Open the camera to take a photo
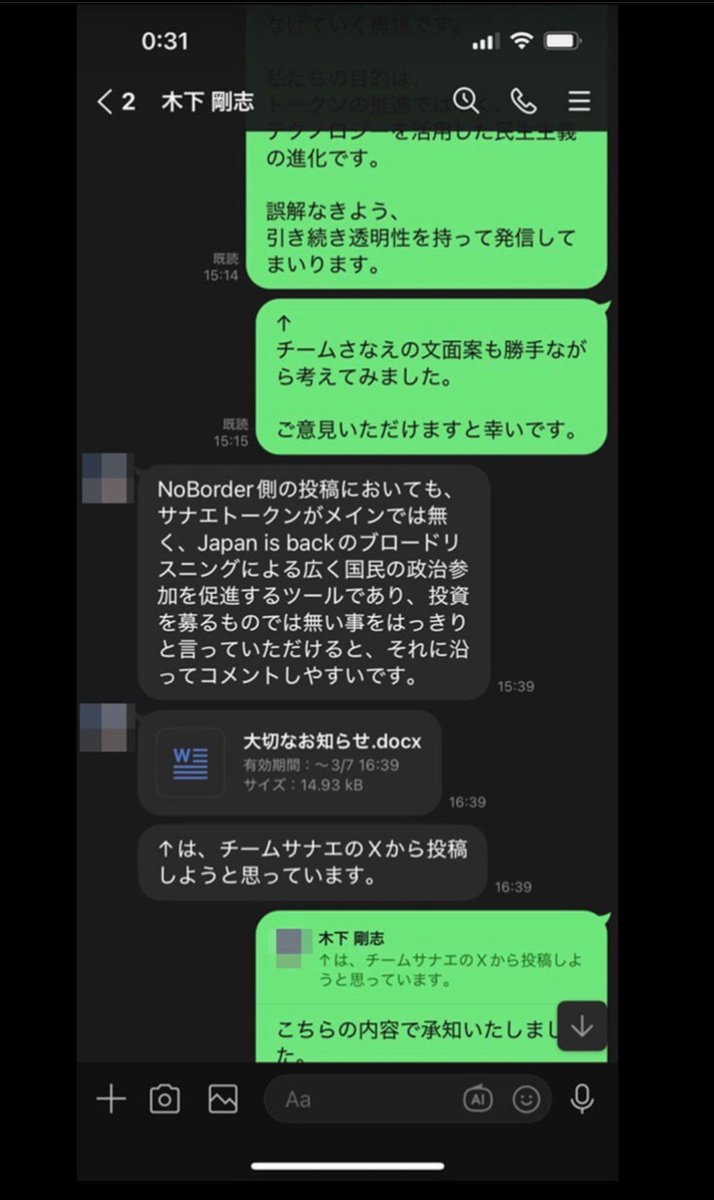Viewport: 714px width, 1200px height. tap(165, 1099)
